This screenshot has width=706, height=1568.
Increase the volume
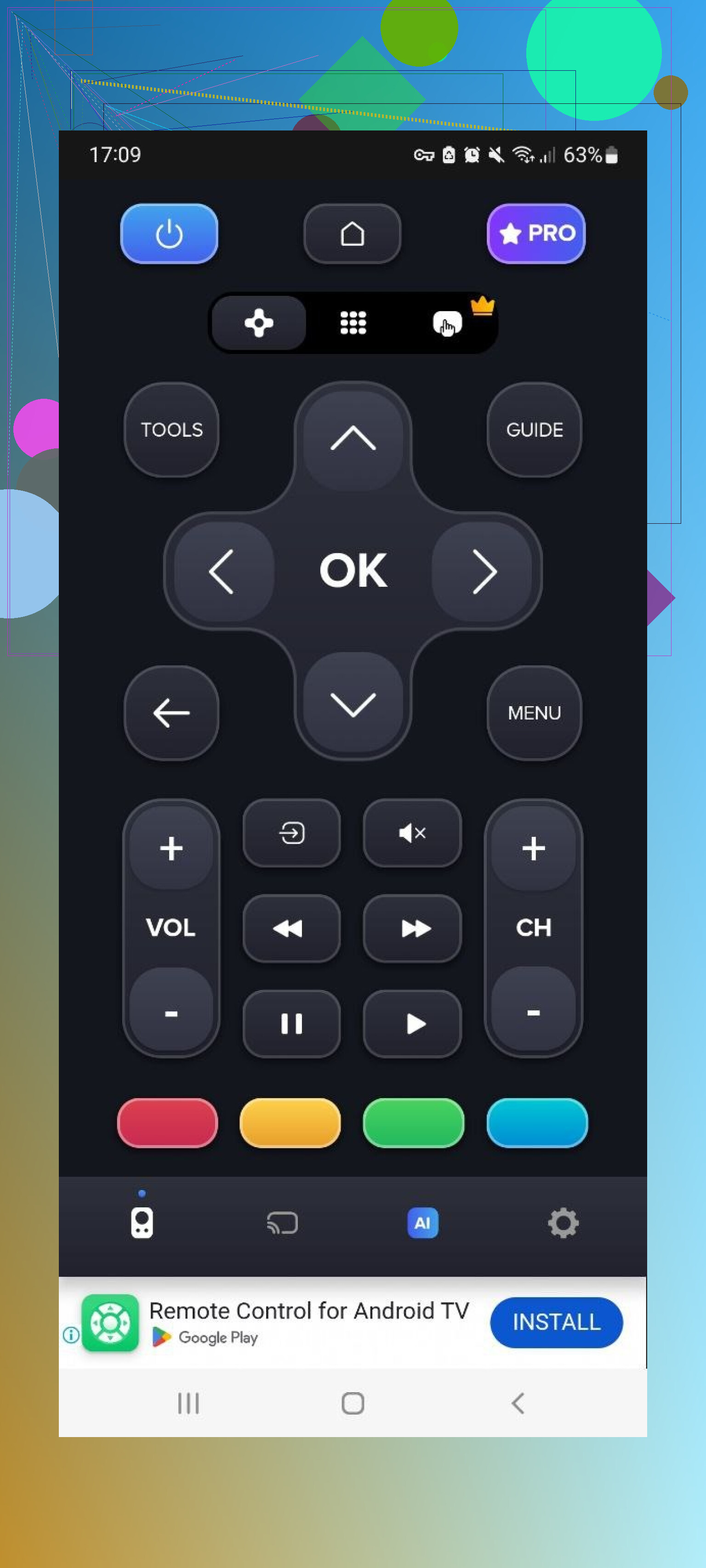[x=171, y=848]
